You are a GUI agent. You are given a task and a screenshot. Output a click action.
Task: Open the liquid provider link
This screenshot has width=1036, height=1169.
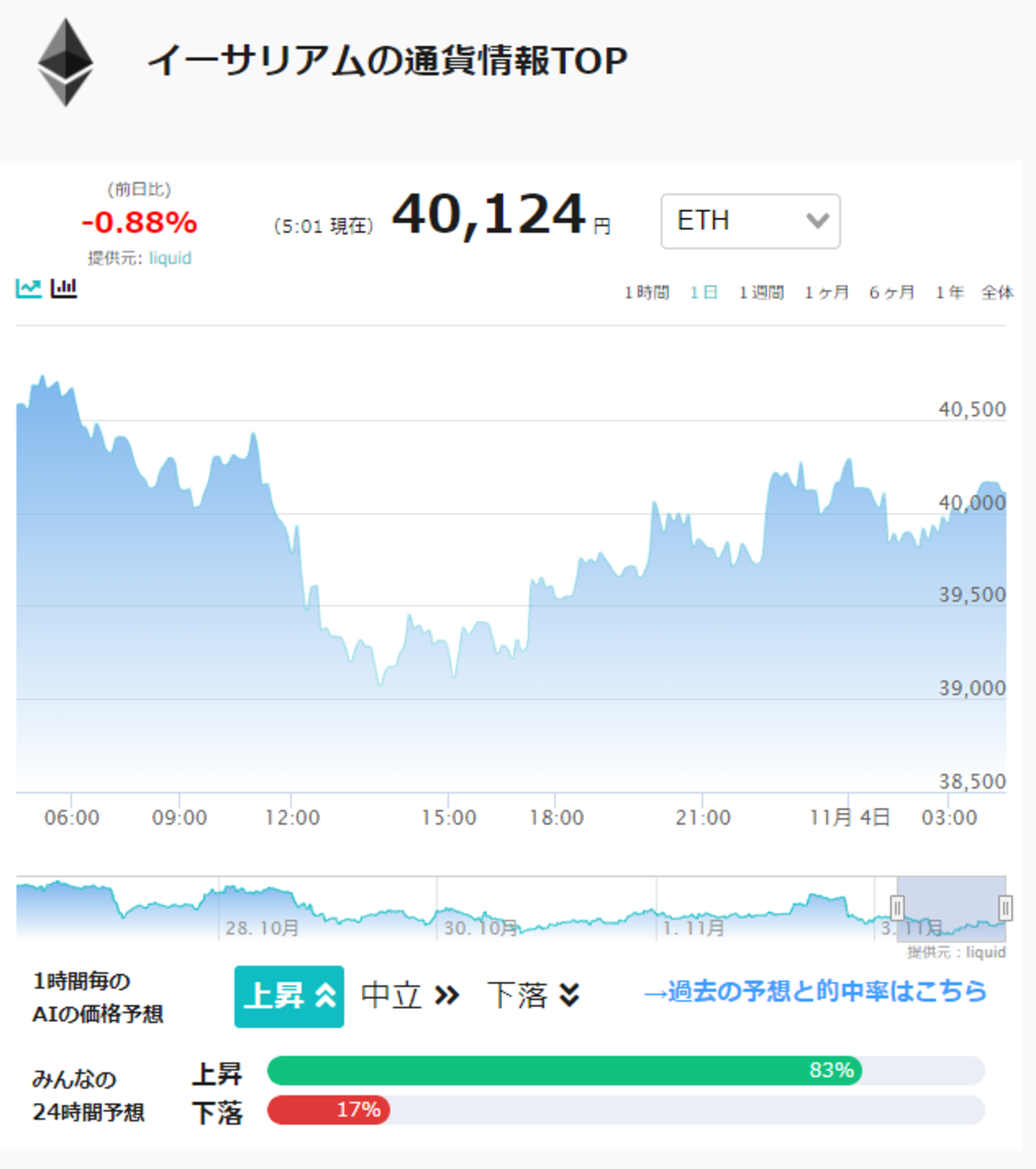[170, 258]
